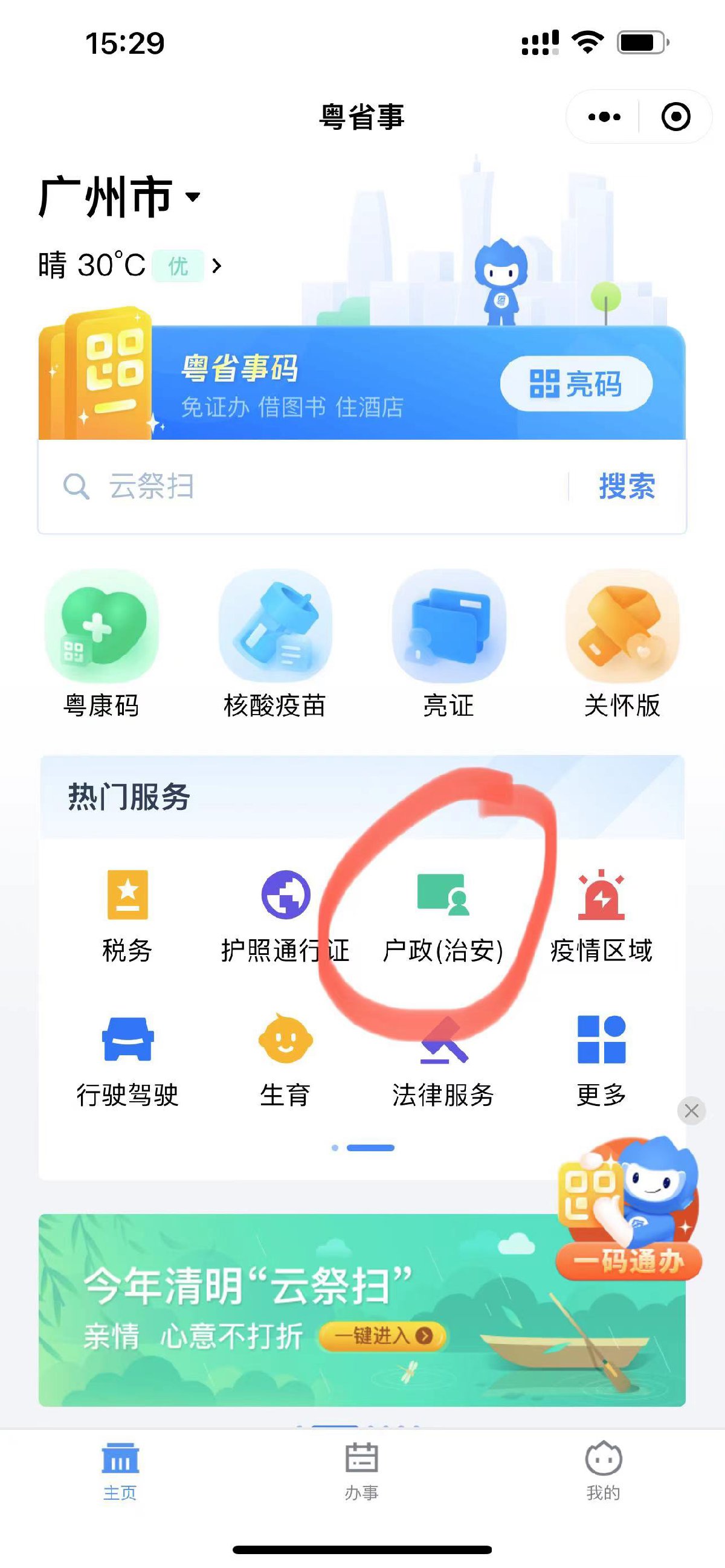This screenshot has height=1568, width=725.
Task: Open the mini program more options menu
Action: coord(604,116)
